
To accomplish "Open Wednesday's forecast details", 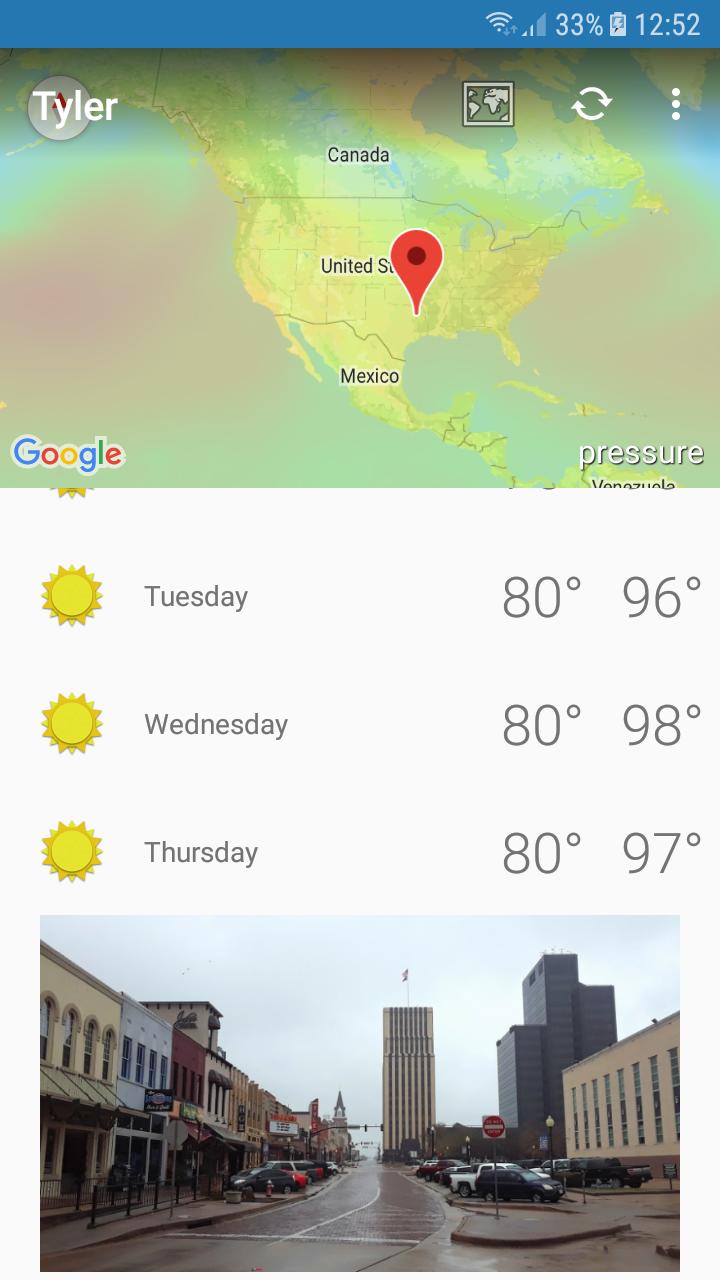I will click(360, 724).
